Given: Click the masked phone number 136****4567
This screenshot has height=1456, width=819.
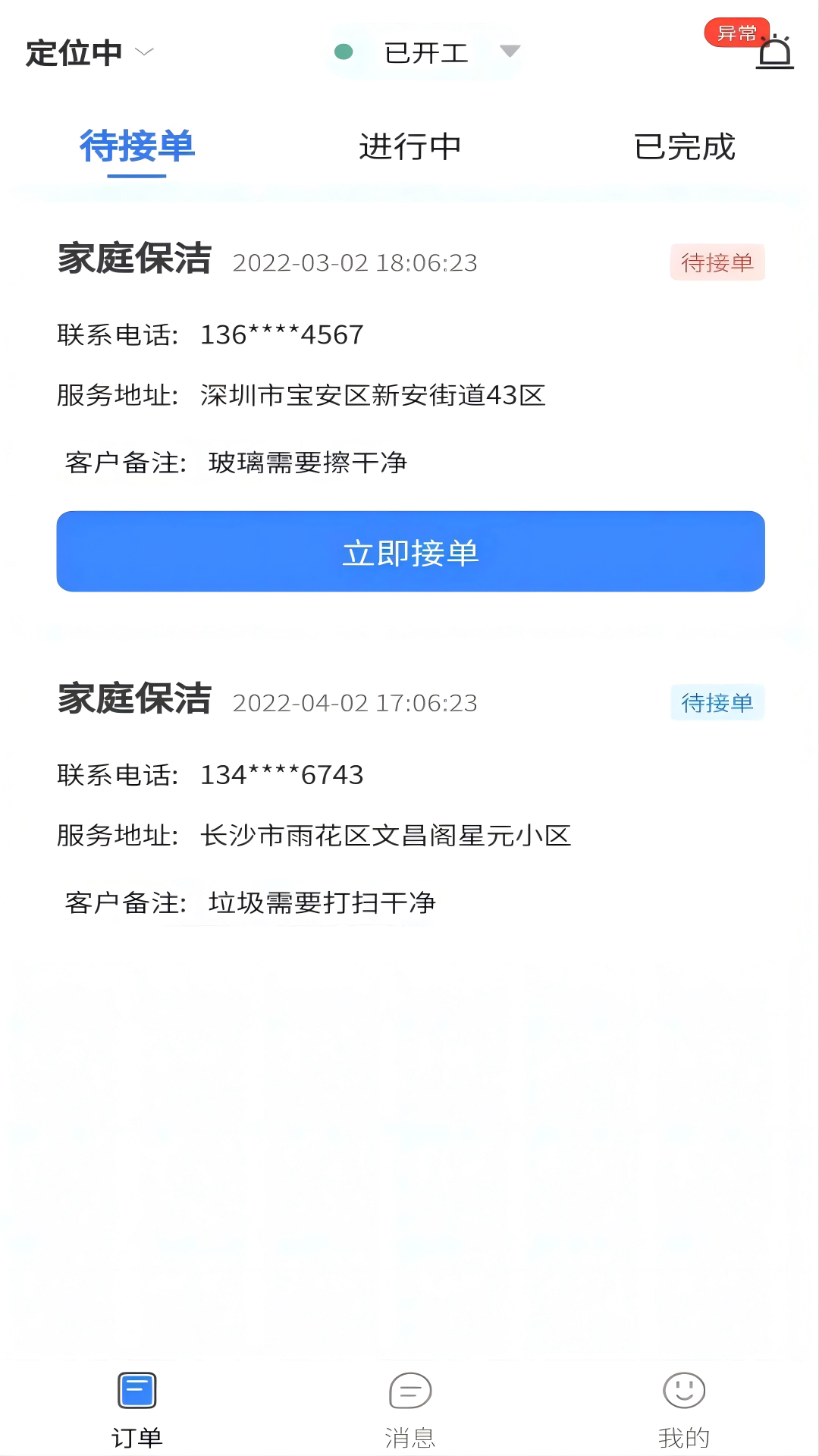Looking at the screenshot, I should pyautogui.click(x=282, y=334).
